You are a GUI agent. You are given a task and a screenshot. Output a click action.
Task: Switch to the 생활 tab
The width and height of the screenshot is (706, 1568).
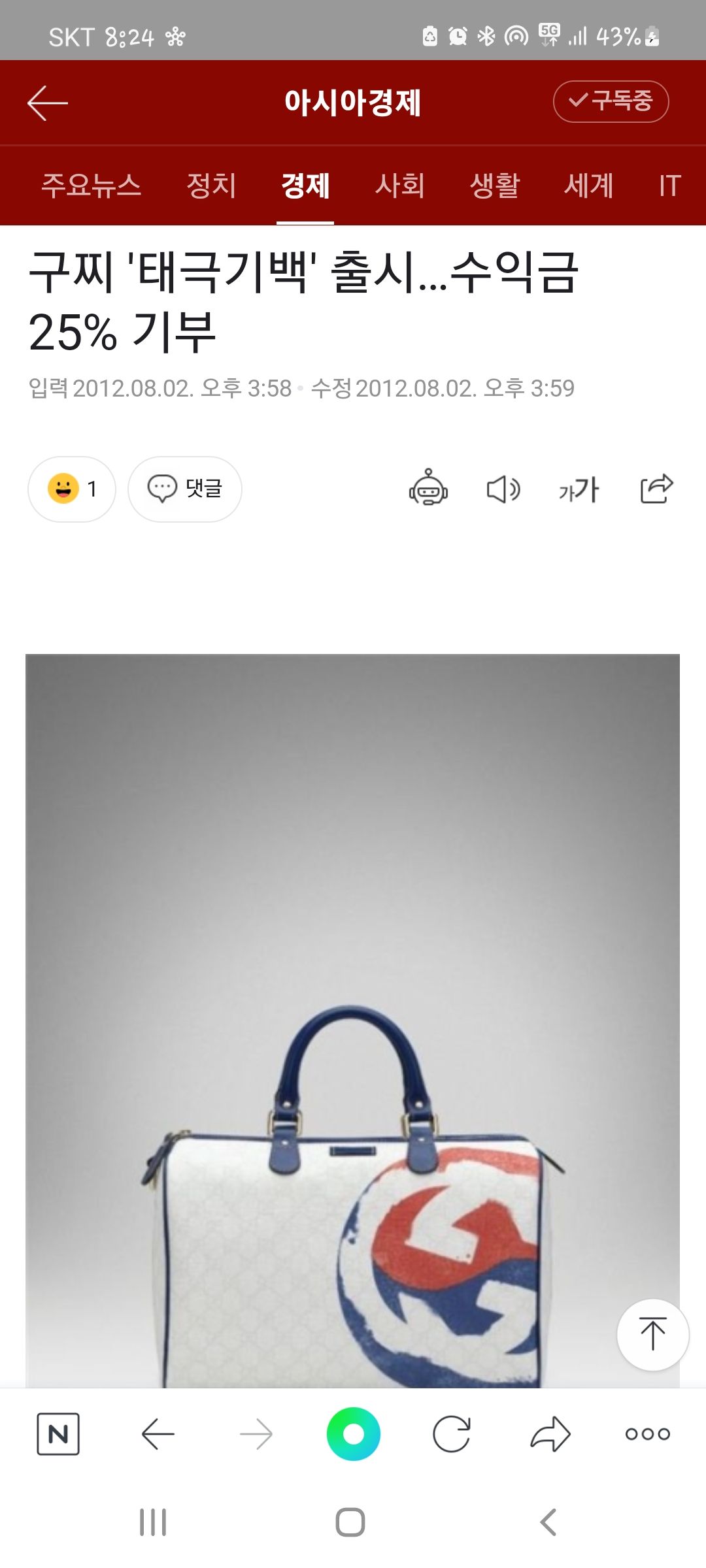(x=495, y=186)
